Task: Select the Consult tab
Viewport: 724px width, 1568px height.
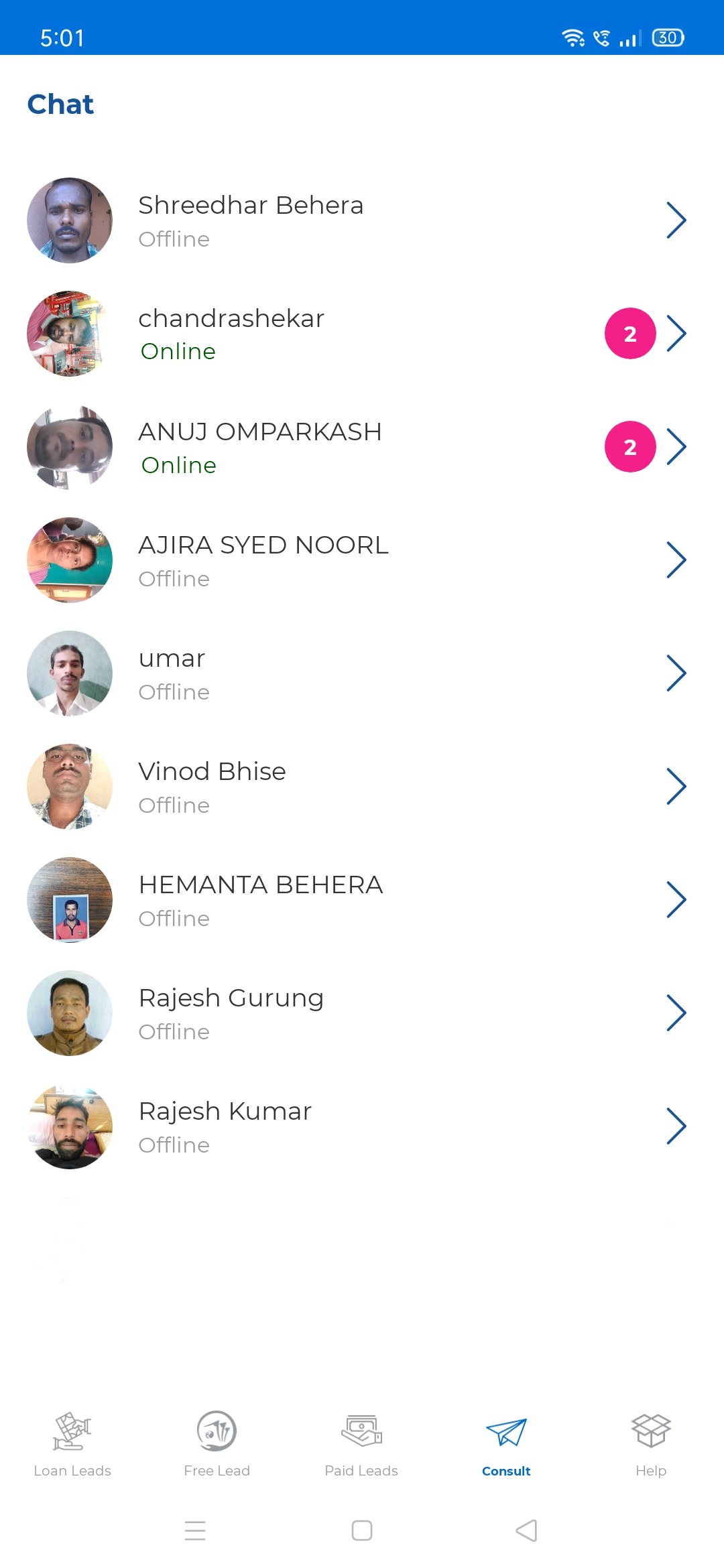Action: coord(507,1444)
